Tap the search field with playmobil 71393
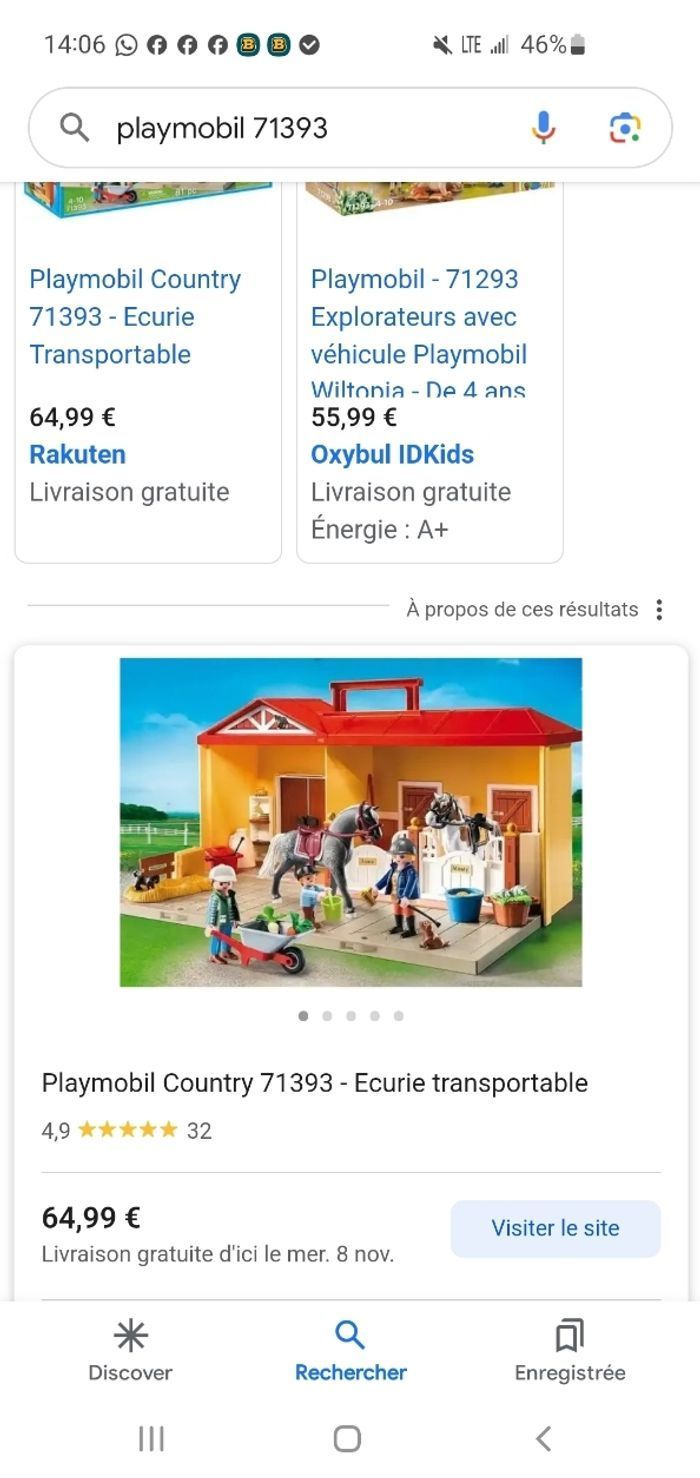The image size is (700, 1478). click(300, 128)
